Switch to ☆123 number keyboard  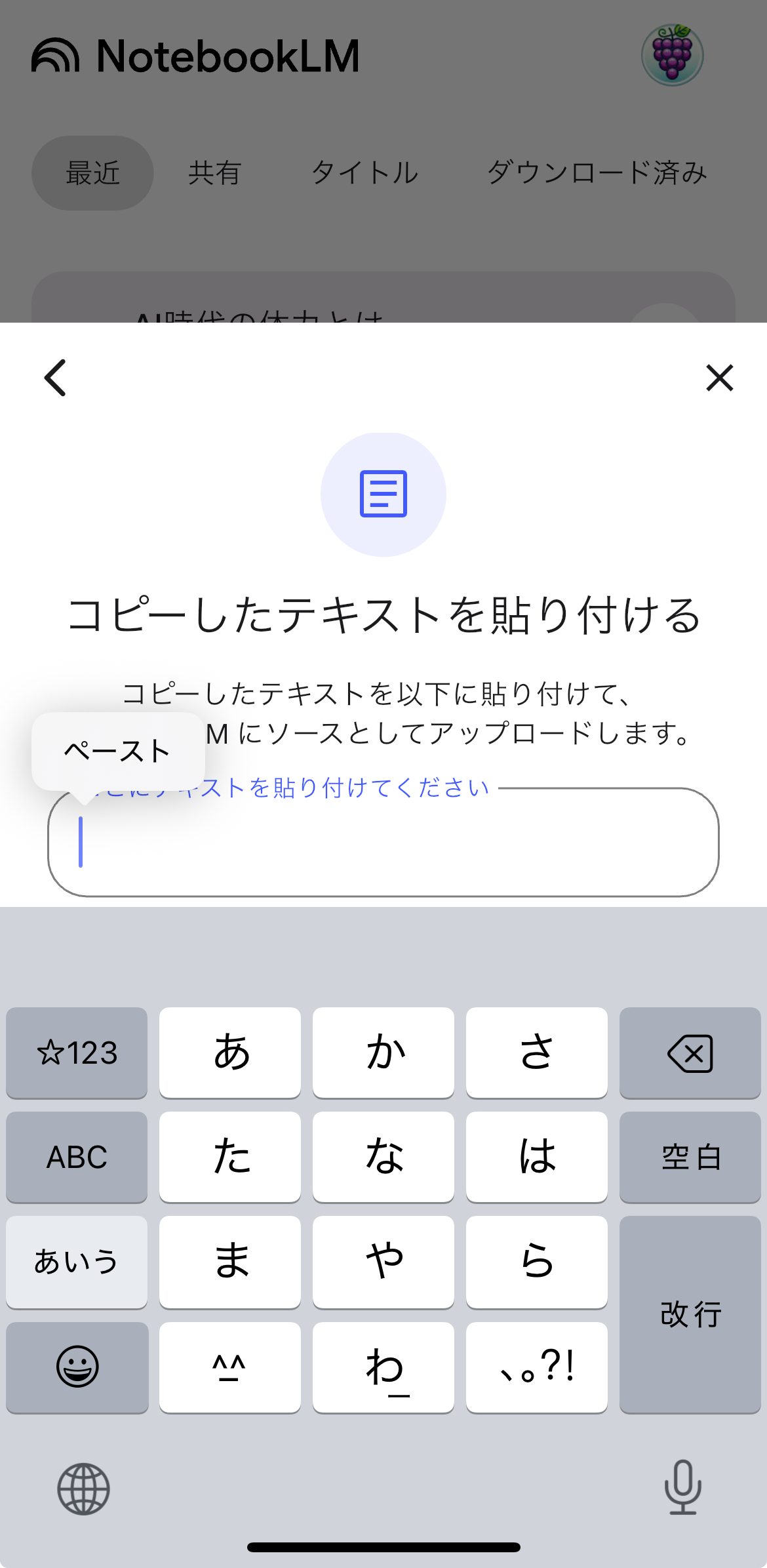77,1053
